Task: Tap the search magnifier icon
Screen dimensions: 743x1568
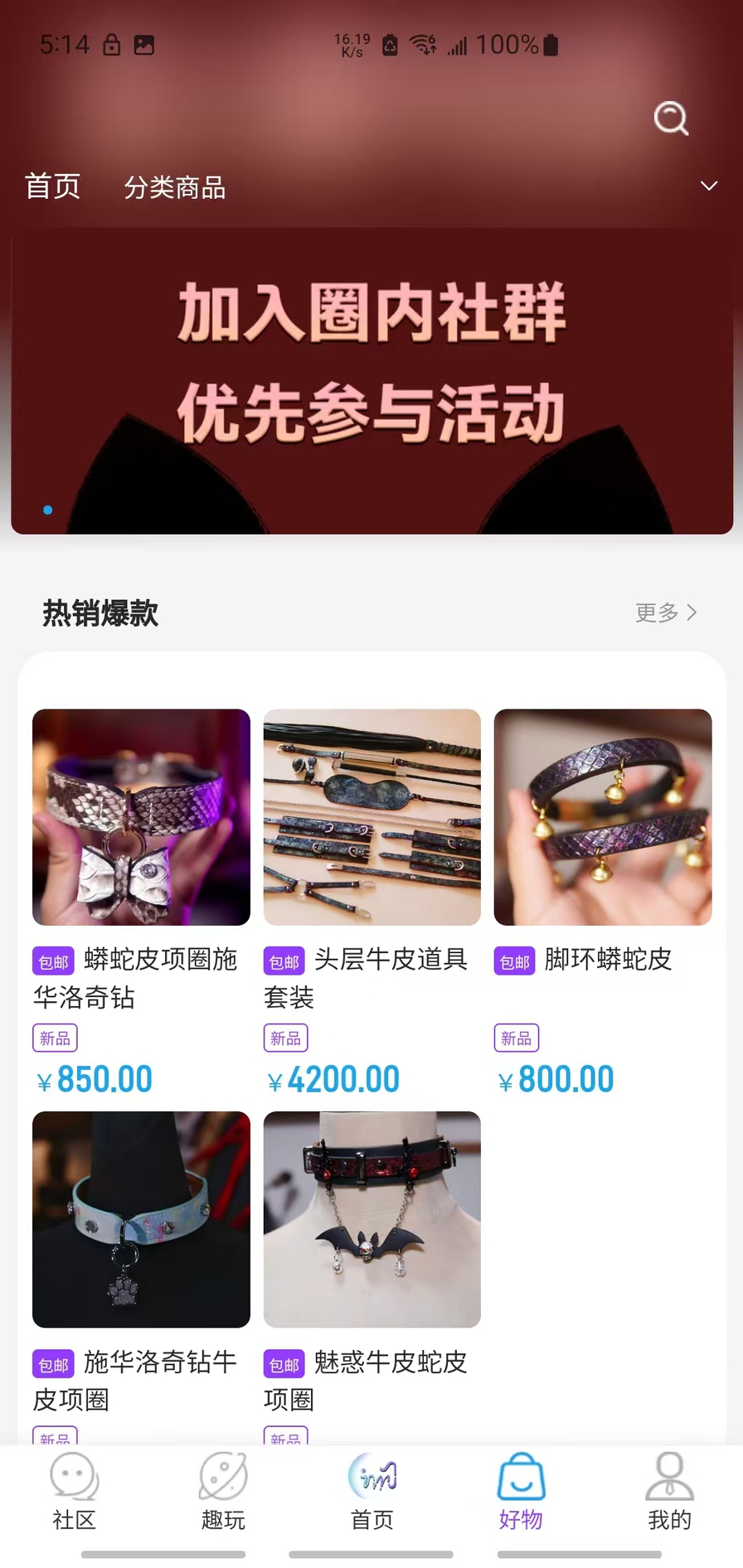Action: tap(672, 119)
